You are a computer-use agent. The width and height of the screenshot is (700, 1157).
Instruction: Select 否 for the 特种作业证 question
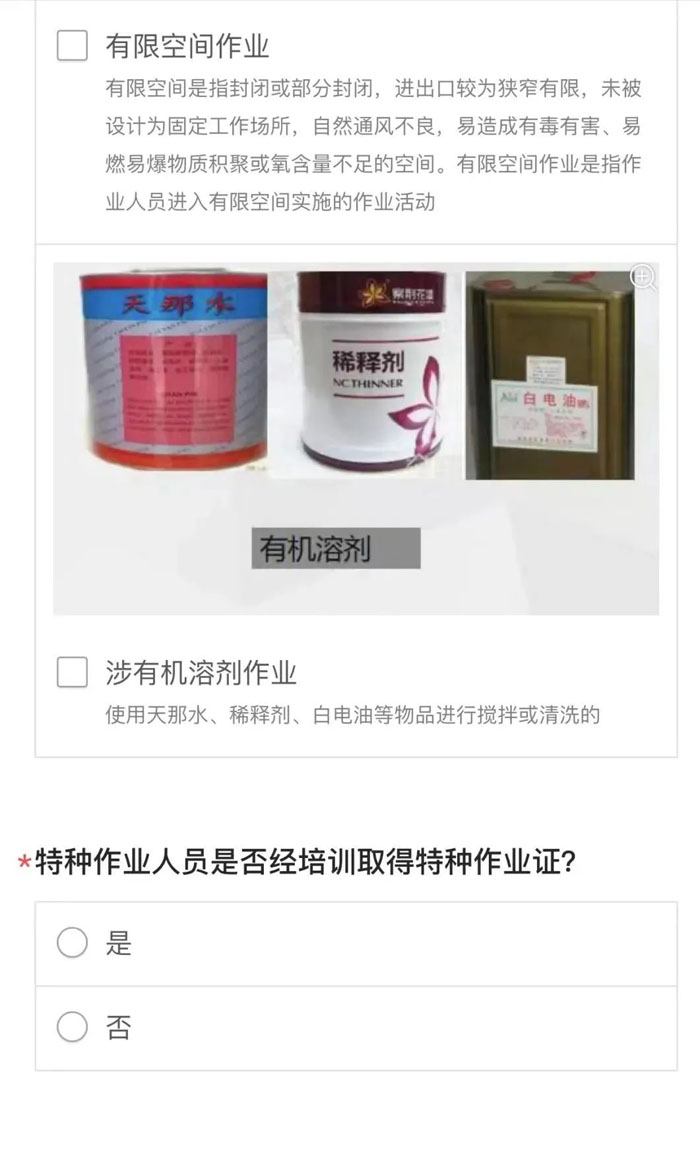pyautogui.click(x=72, y=1027)
